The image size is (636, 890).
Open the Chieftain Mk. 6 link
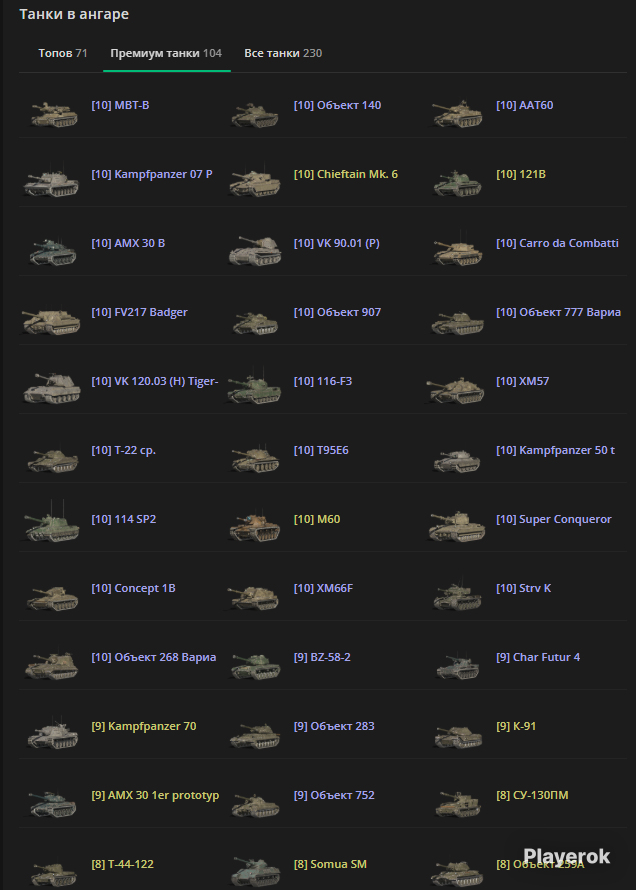tap(346, 175)
